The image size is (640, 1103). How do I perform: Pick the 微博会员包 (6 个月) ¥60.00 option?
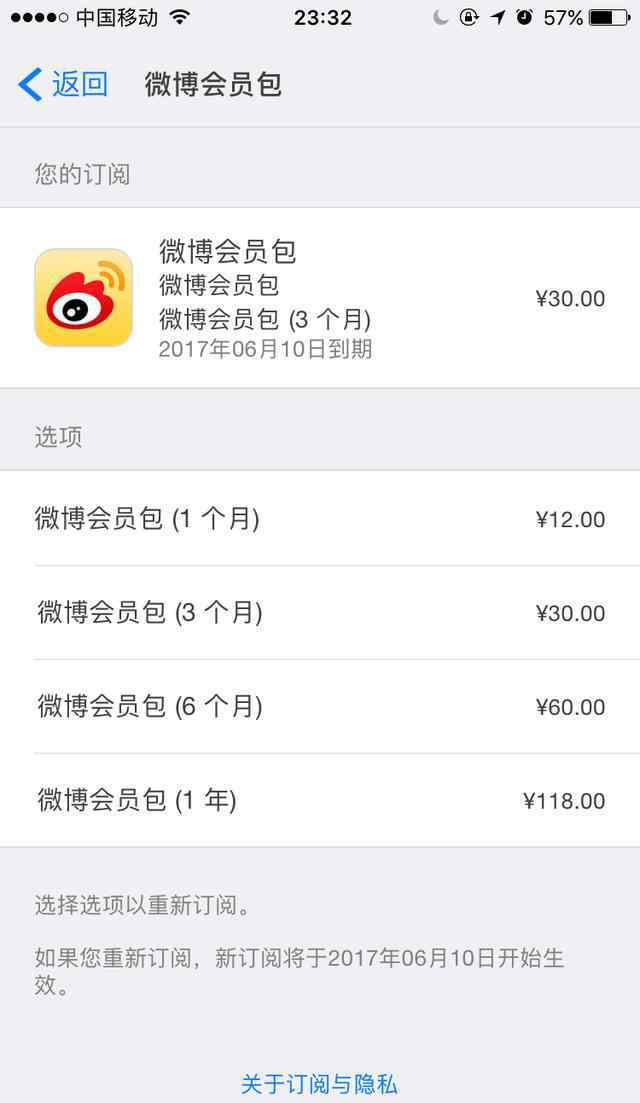pyautogui.click(x=320, y=707)
